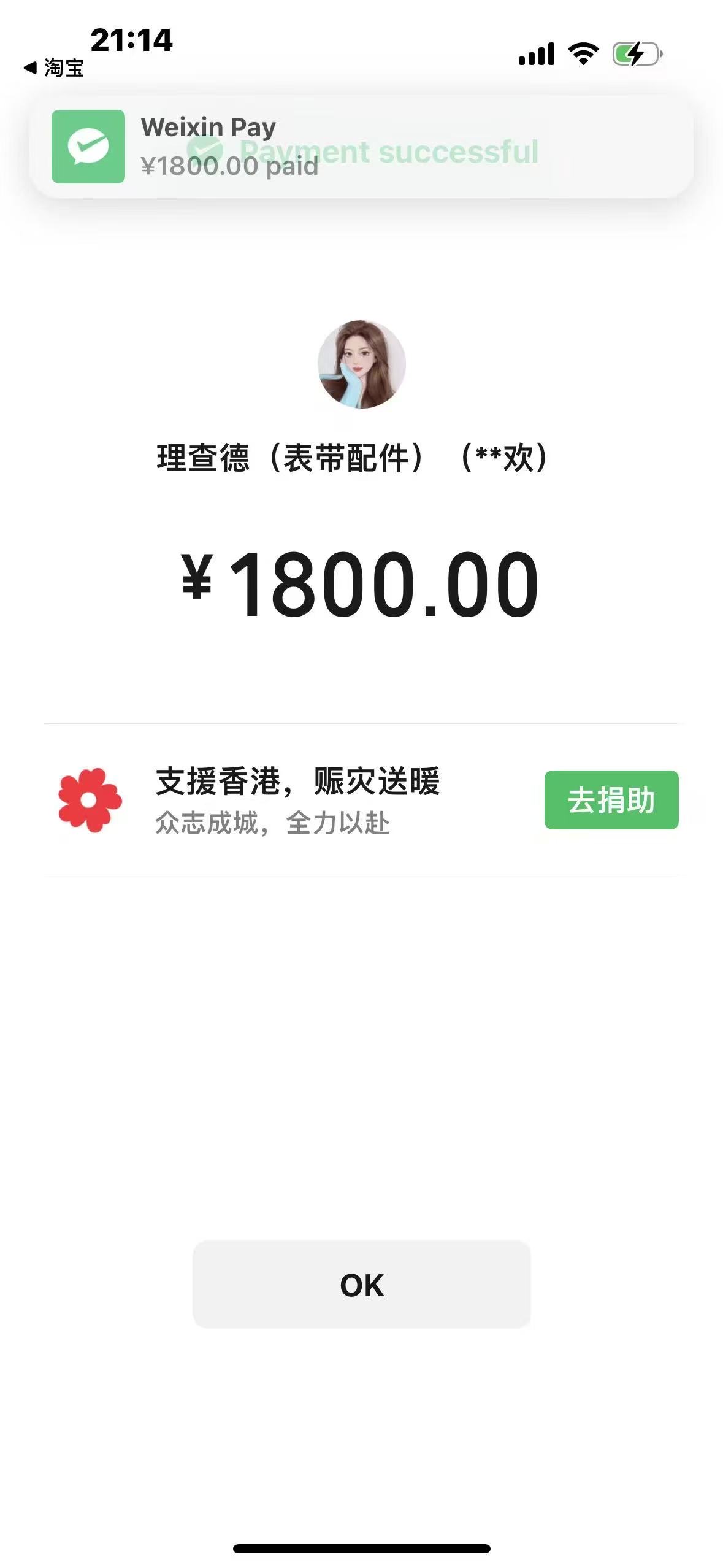
Task: Tap the 去捐助 donate button
Action: point(611,800)
